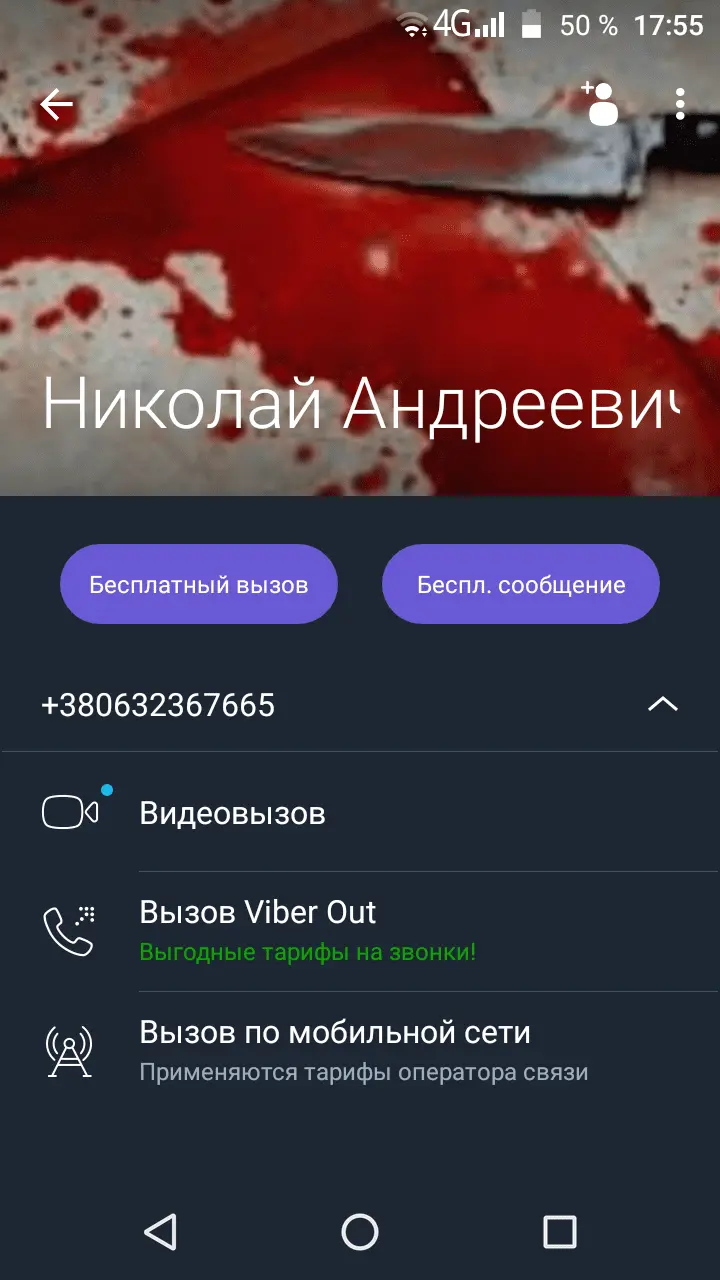The image size is (720, 1280).
Task: Send a free message (Беспл. сообщение)
Action: (x=521, y=585)
